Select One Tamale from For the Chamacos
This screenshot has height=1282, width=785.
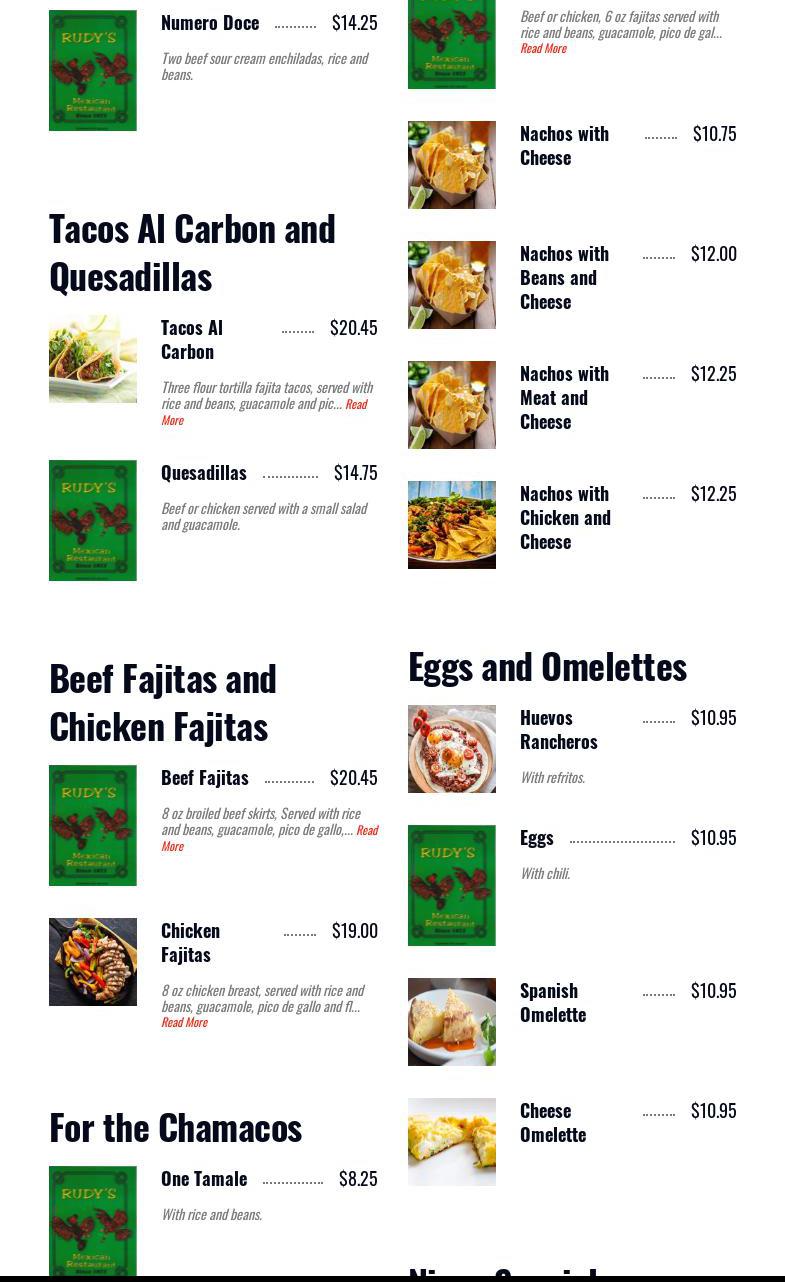click(204, 1179)
